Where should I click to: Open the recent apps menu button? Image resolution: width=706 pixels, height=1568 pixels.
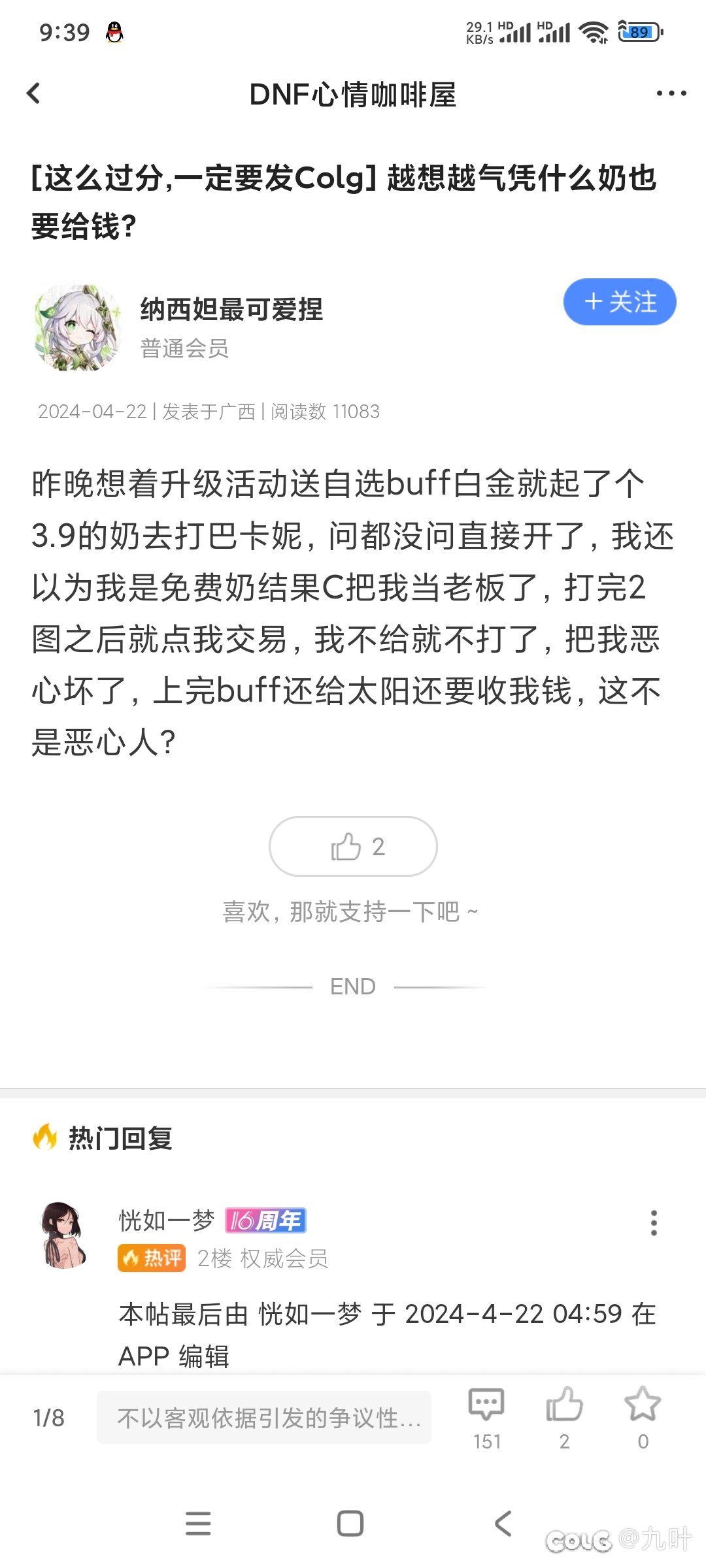198,1523
